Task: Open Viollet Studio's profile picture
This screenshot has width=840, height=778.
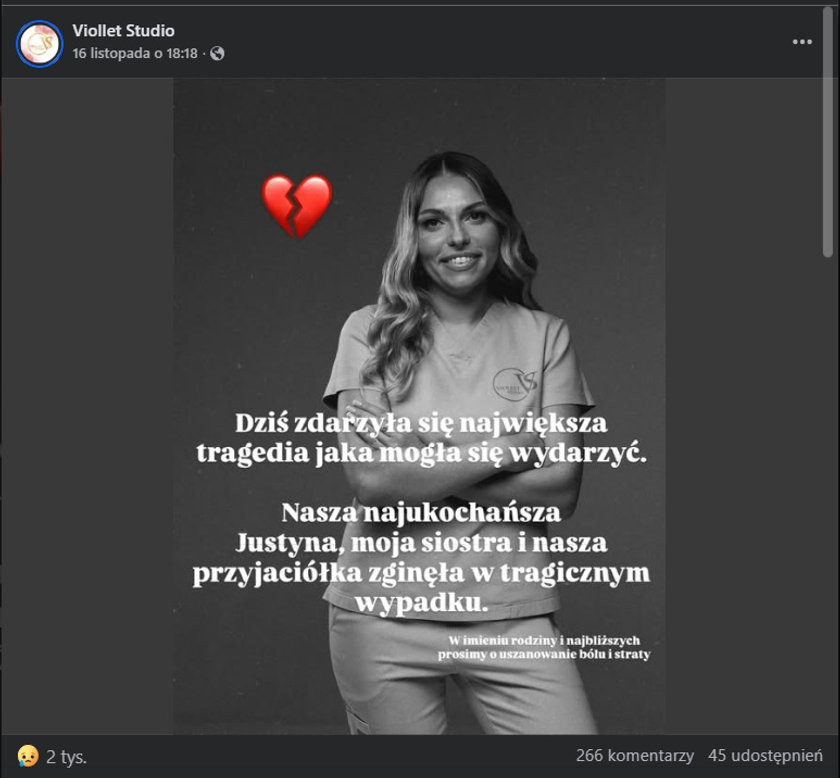Action: pos(39,42)
